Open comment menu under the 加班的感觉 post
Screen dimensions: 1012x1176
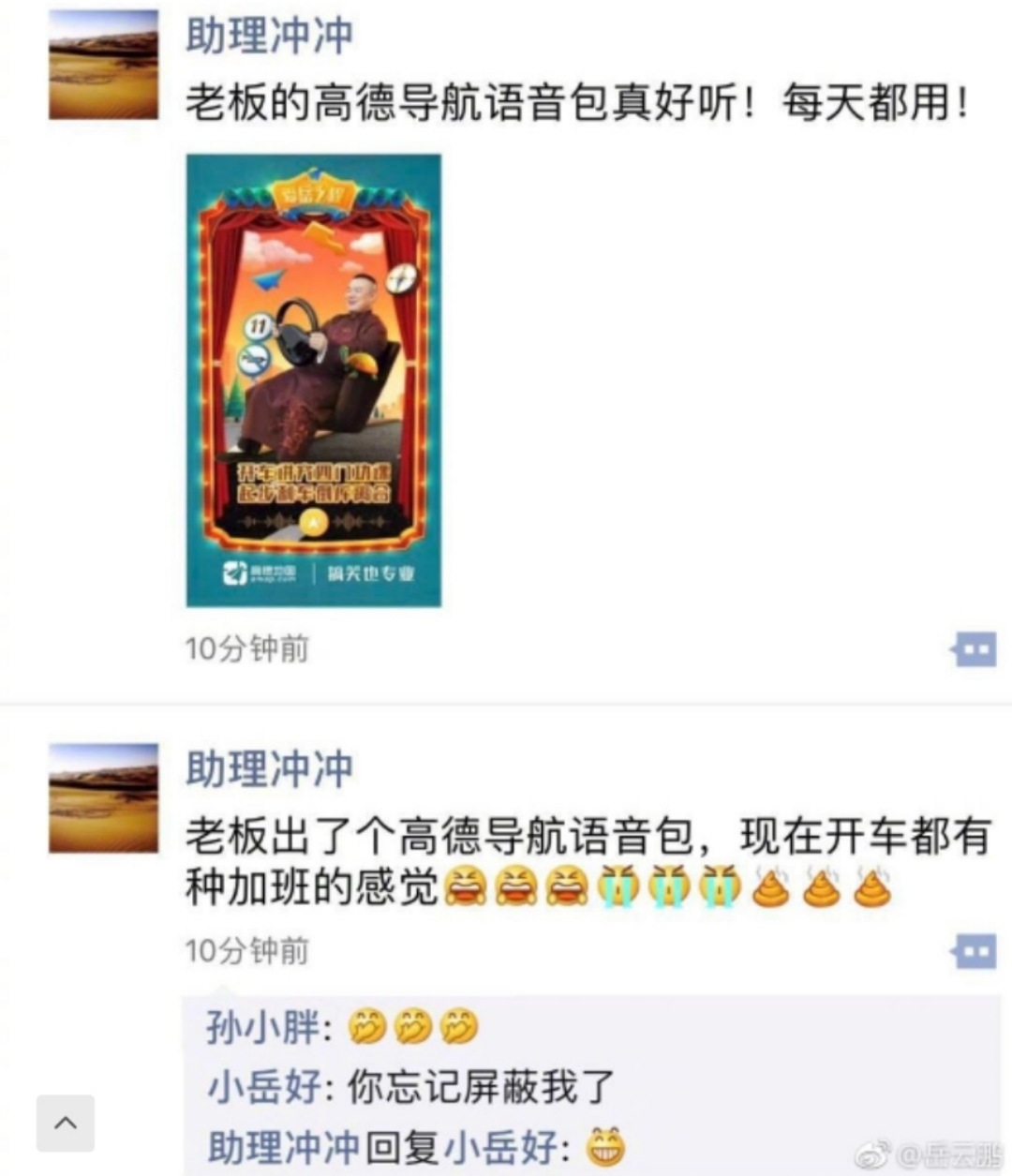point(975,952)
